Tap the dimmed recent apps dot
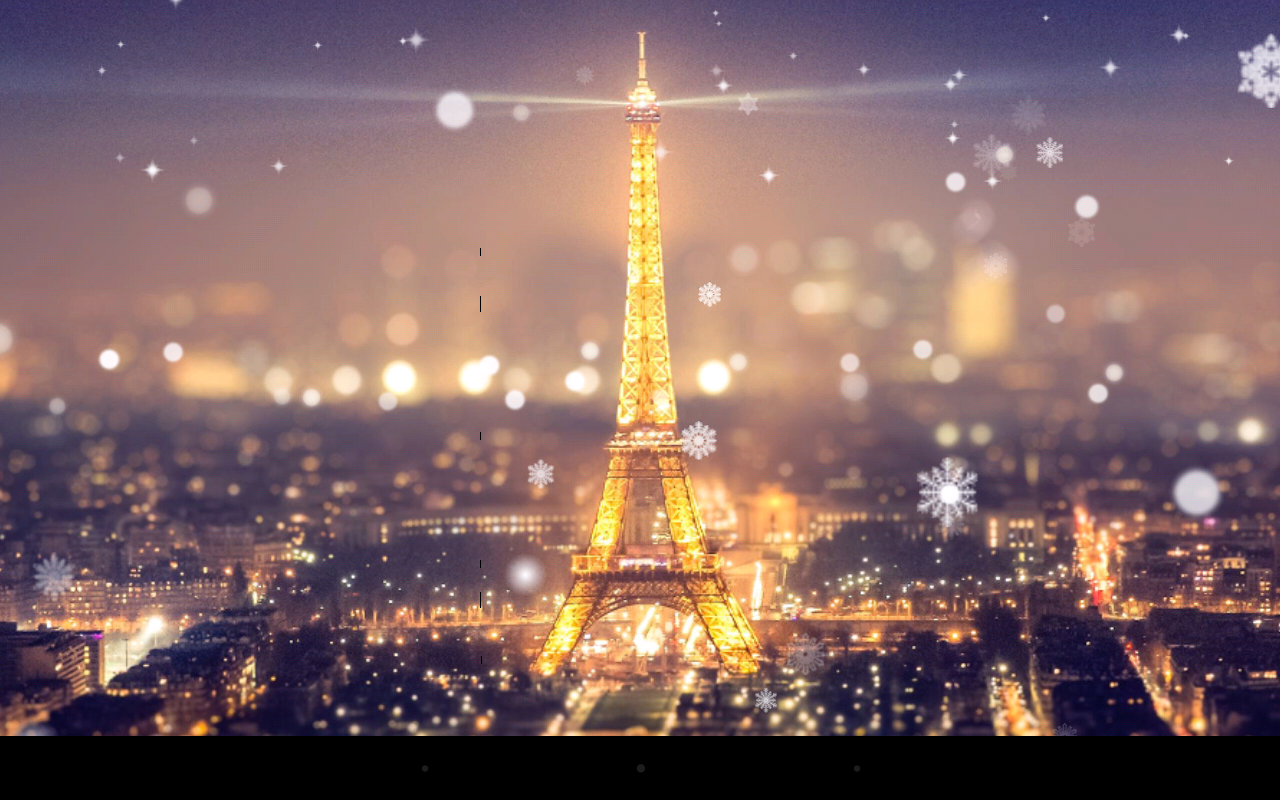 pos(856,768)
